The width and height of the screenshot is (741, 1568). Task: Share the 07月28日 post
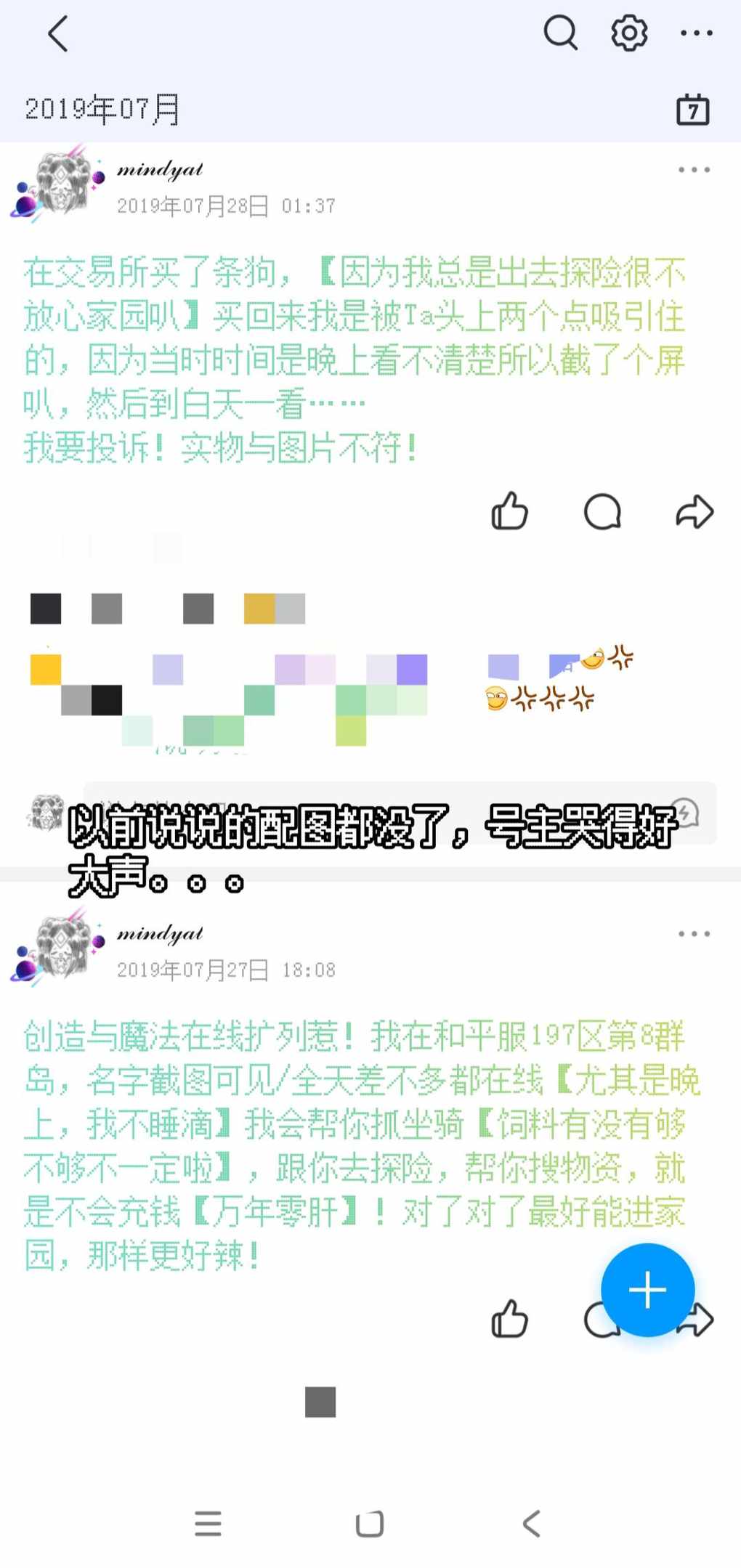[x=695, y=511]
